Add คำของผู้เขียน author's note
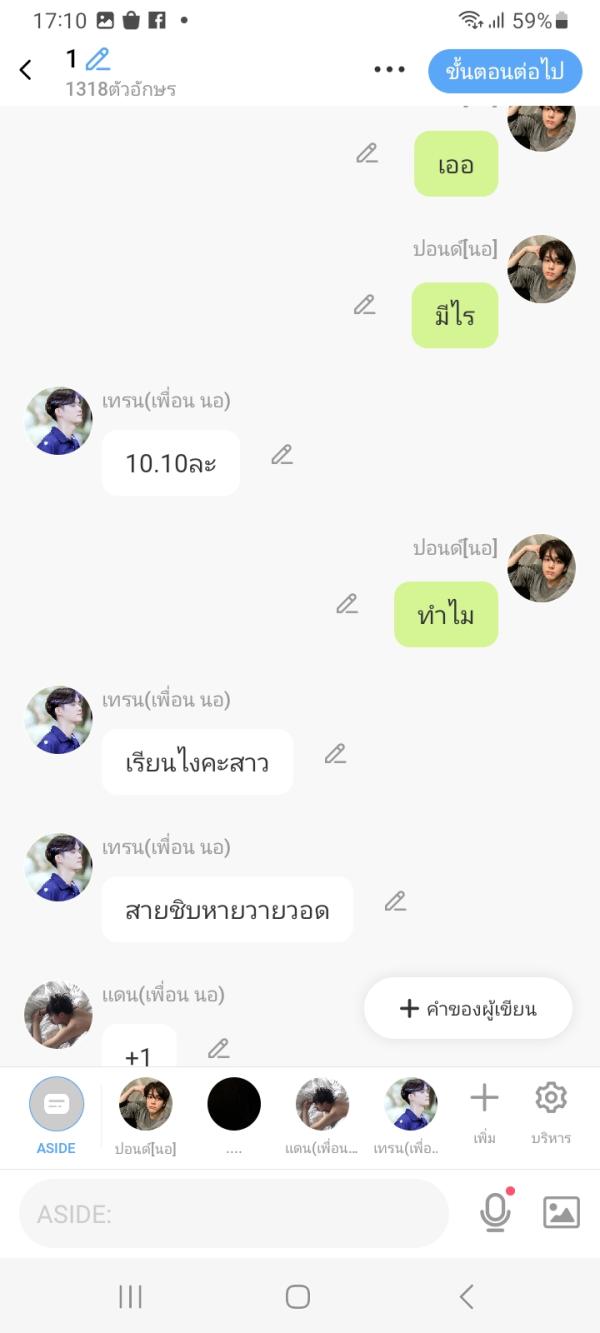 point(468,1008)
